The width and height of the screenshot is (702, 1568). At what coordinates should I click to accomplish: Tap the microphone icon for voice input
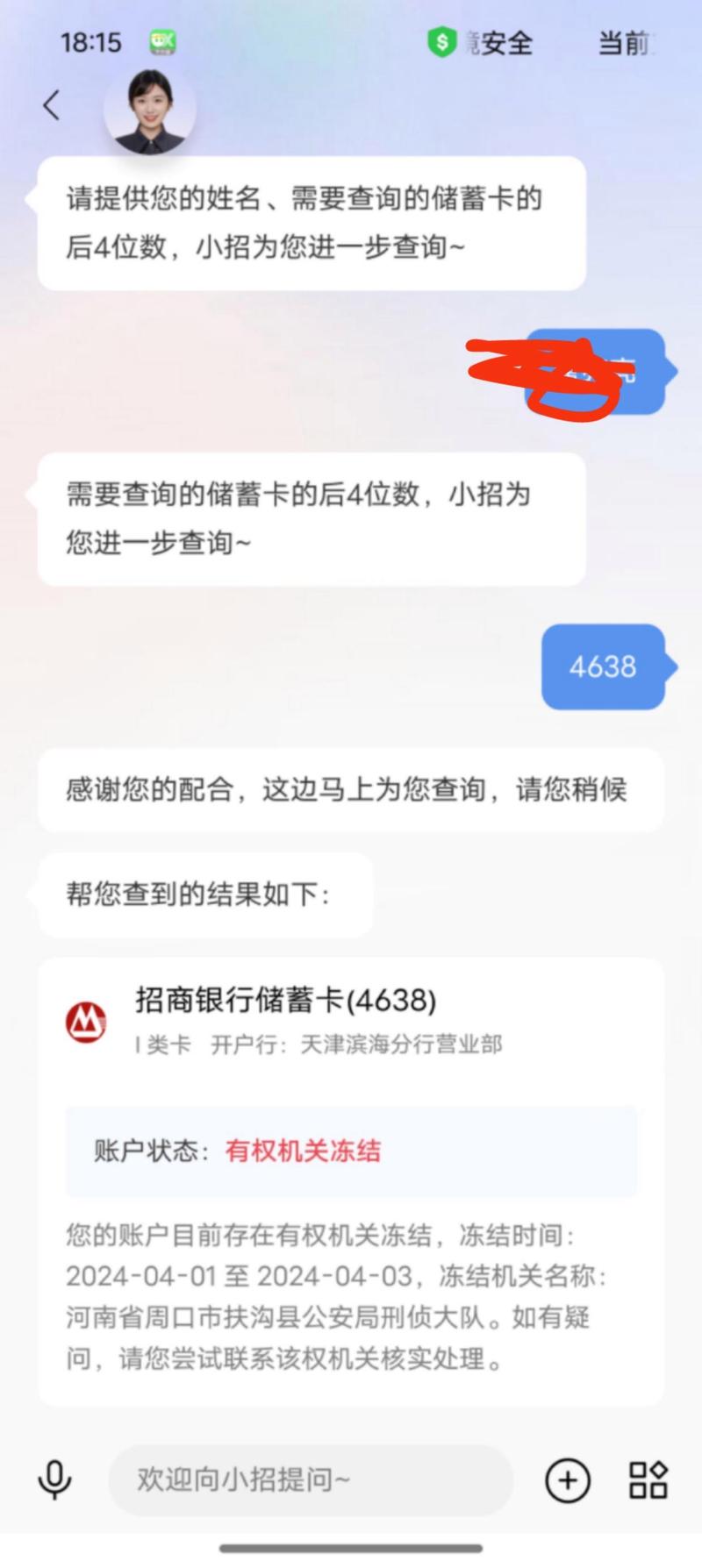coord(54,1479)
